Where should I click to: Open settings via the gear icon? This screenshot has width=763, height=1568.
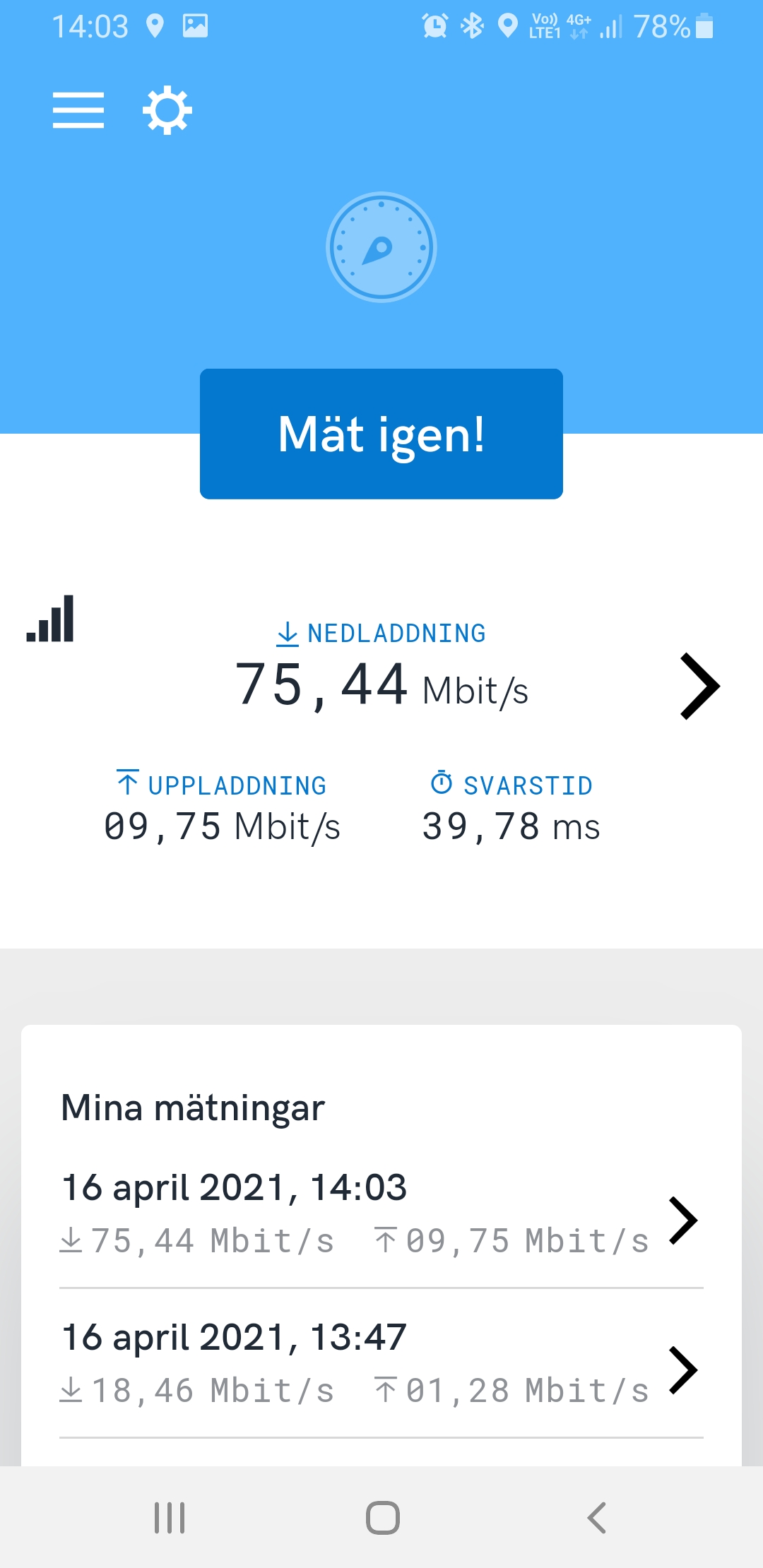tap(167, 110)
